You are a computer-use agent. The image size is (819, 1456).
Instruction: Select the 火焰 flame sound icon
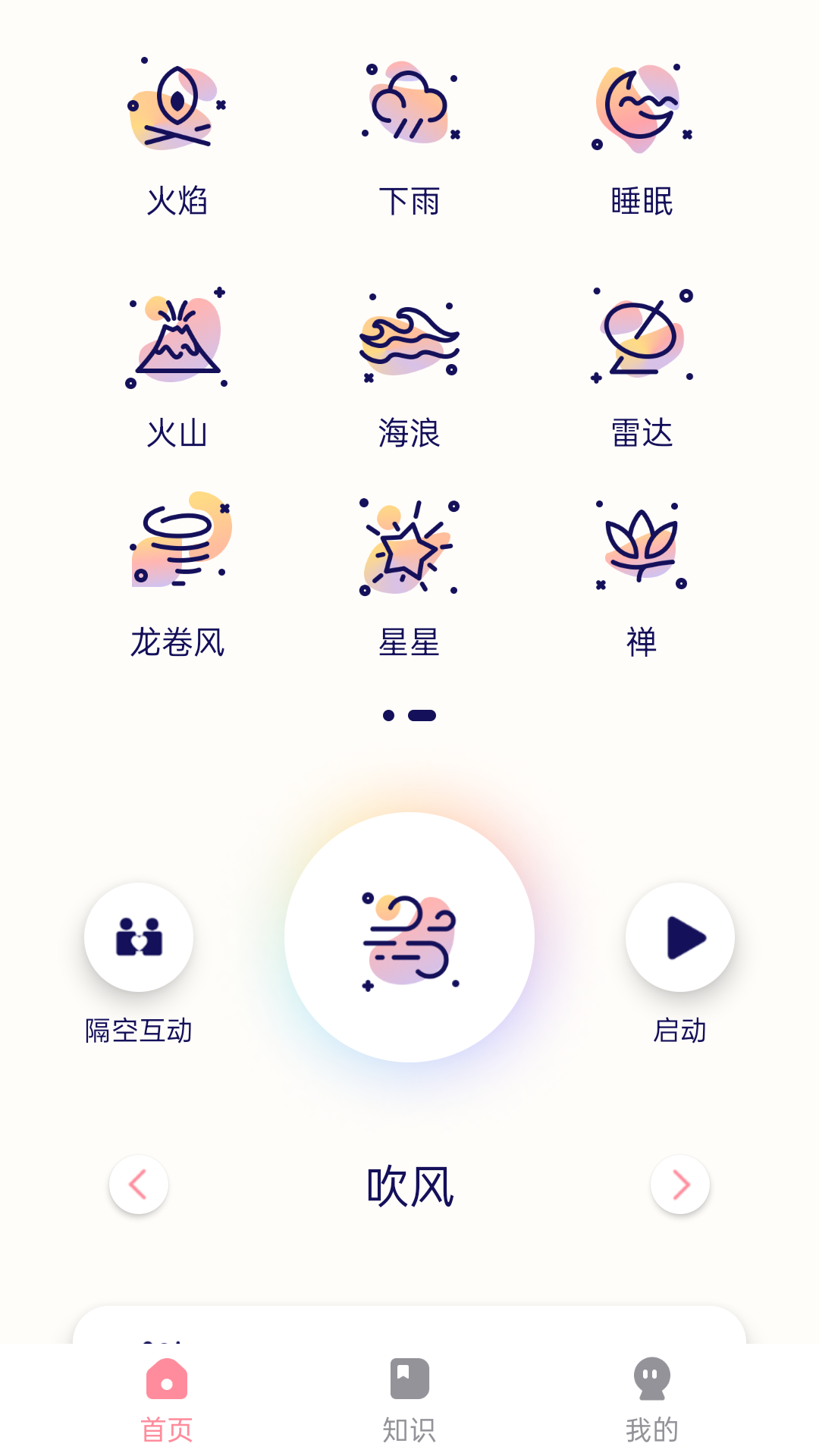click(x=176, y=110)
